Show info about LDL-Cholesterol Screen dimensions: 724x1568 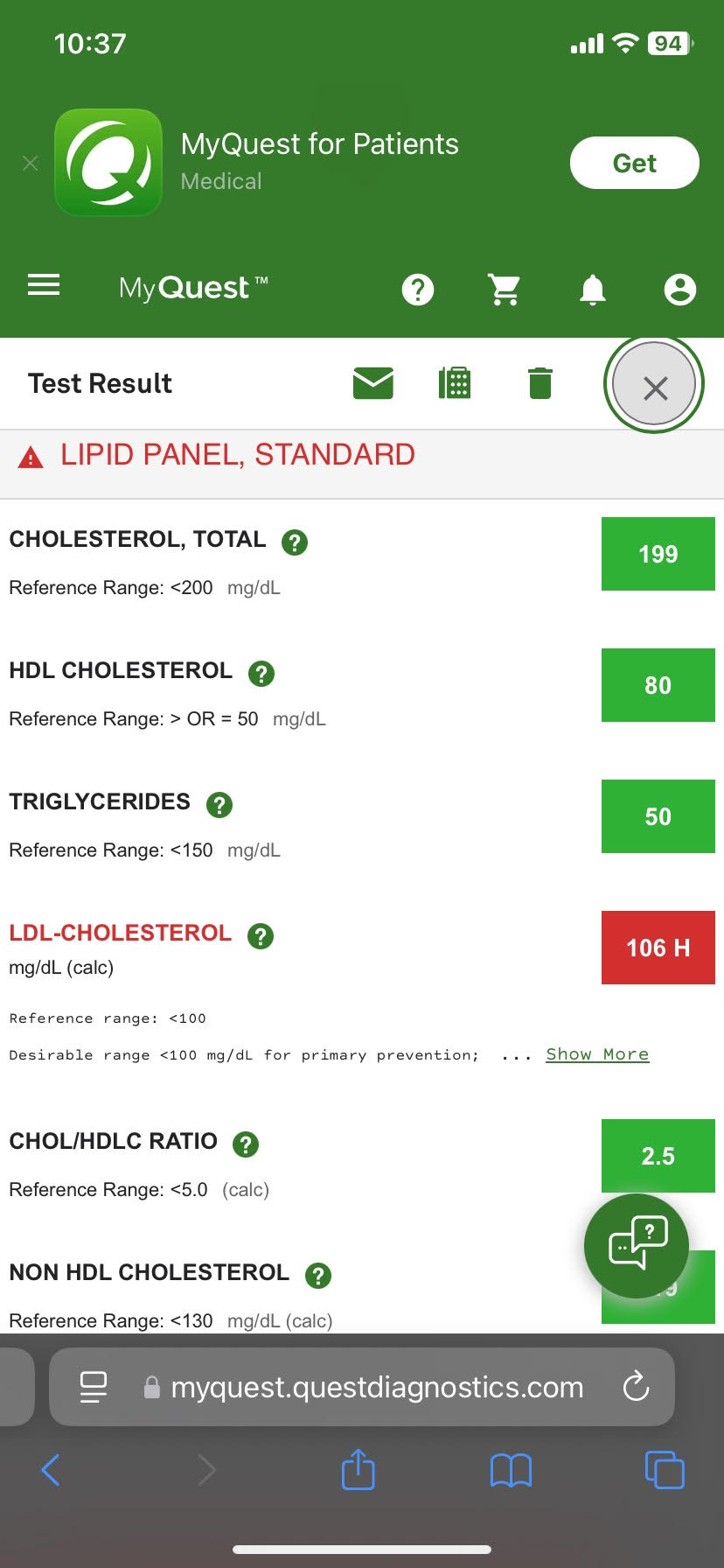click(261, 936)
